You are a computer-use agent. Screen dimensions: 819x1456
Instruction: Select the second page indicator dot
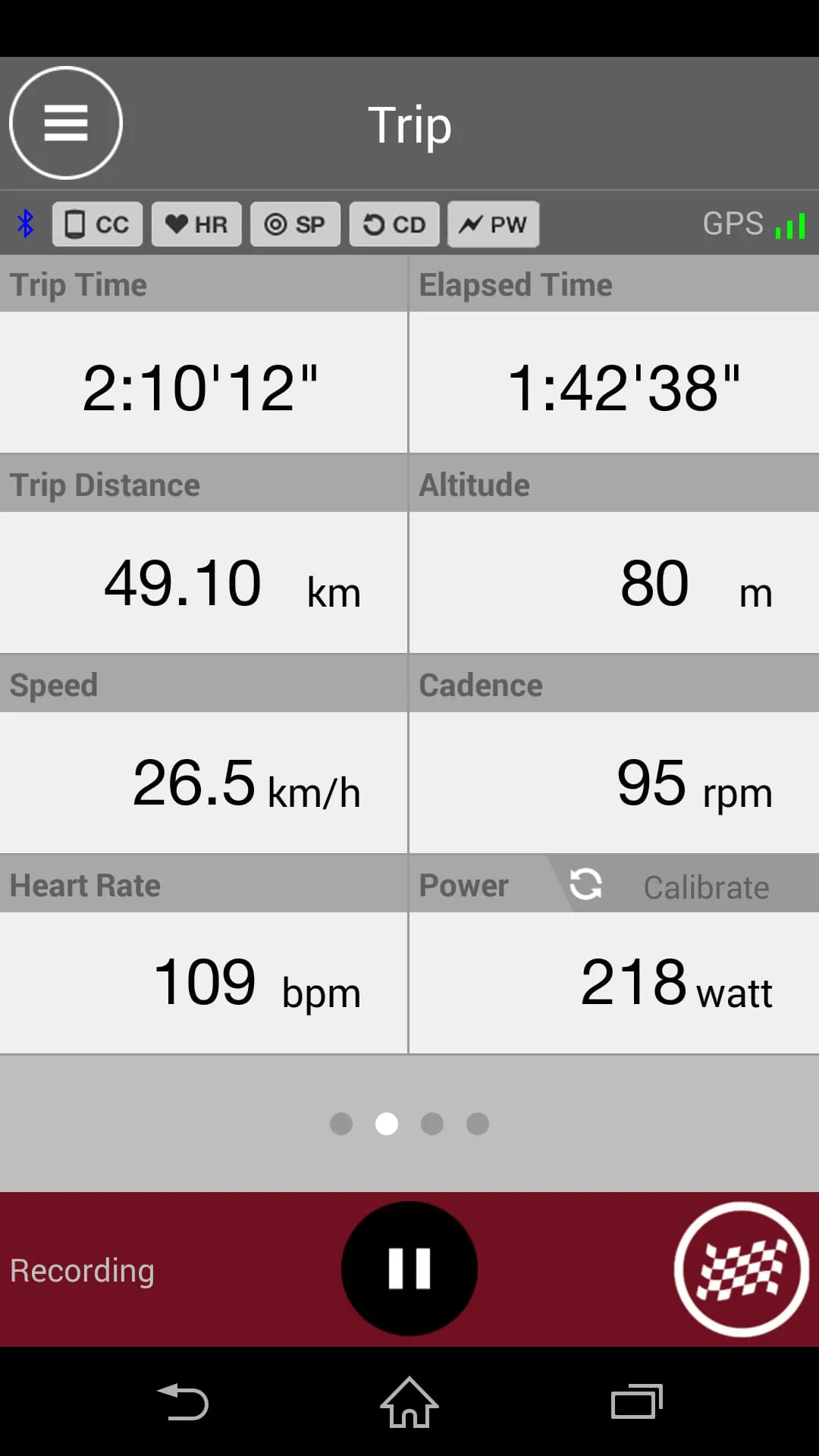pyautogui.click(x=387, y=1125)
